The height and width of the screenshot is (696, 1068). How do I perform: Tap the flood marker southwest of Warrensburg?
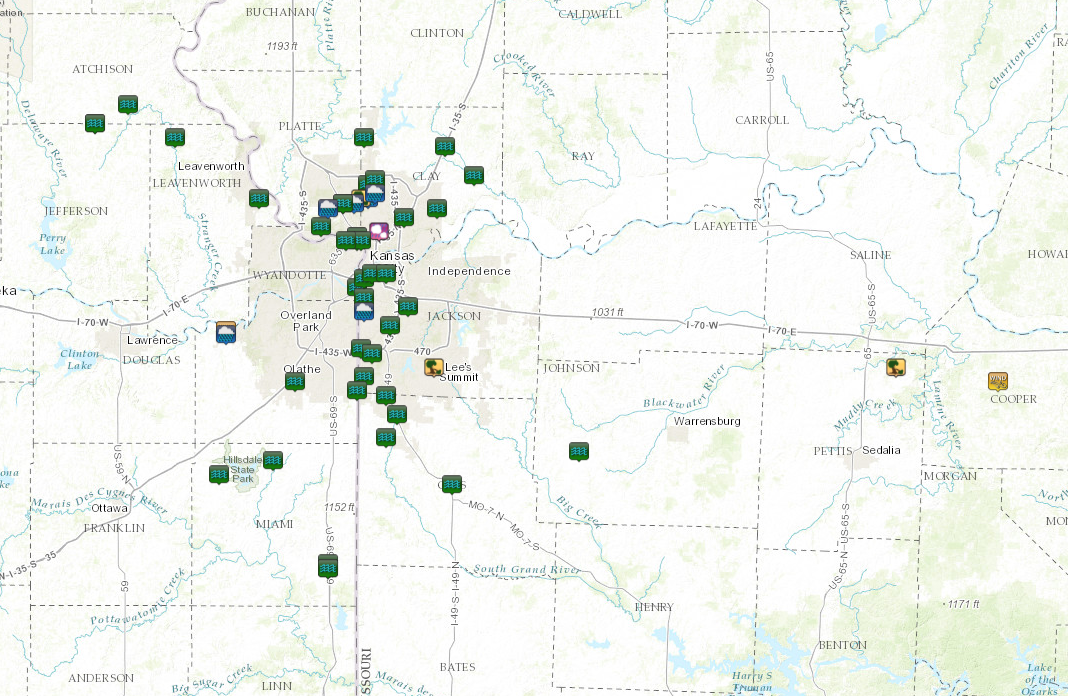tap(578, 451)
